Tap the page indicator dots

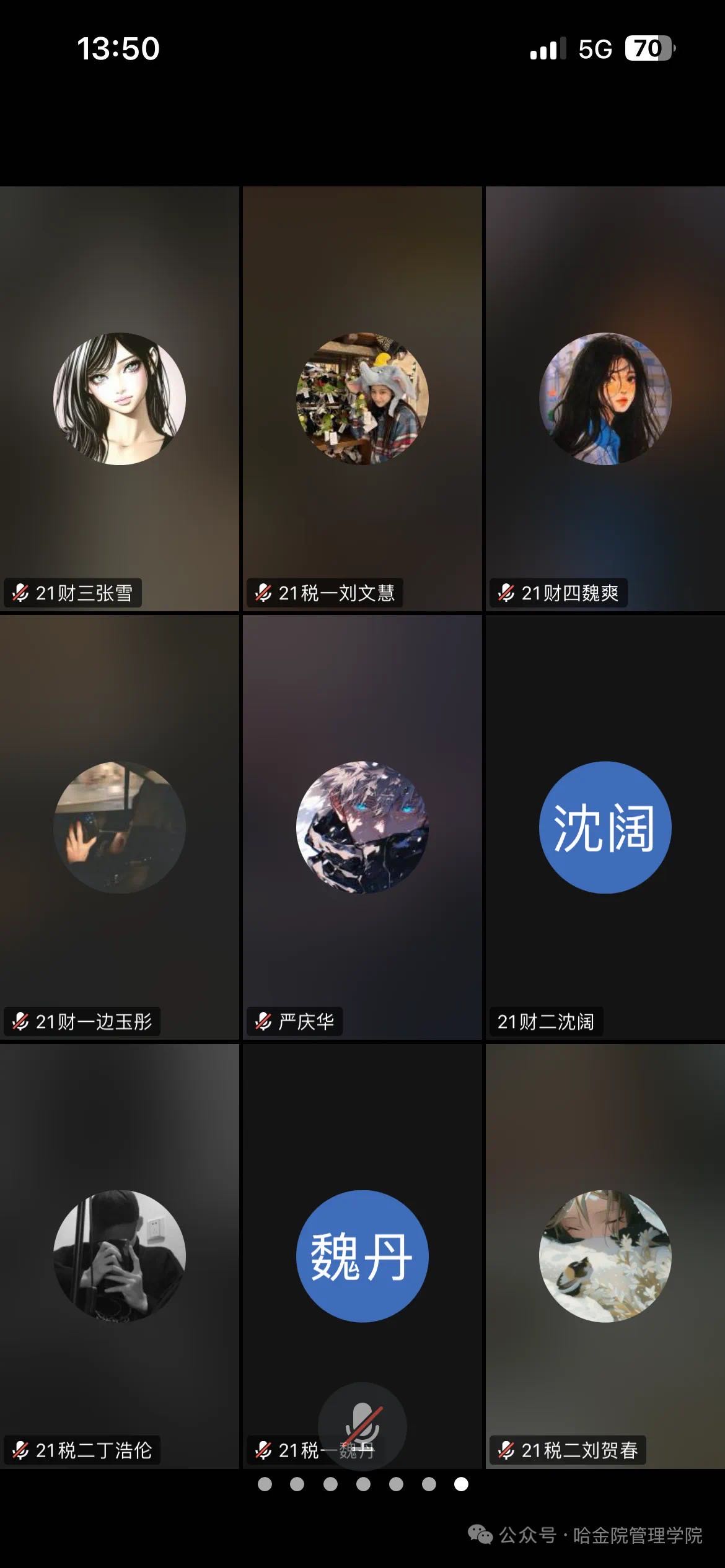click(362, 1484)
